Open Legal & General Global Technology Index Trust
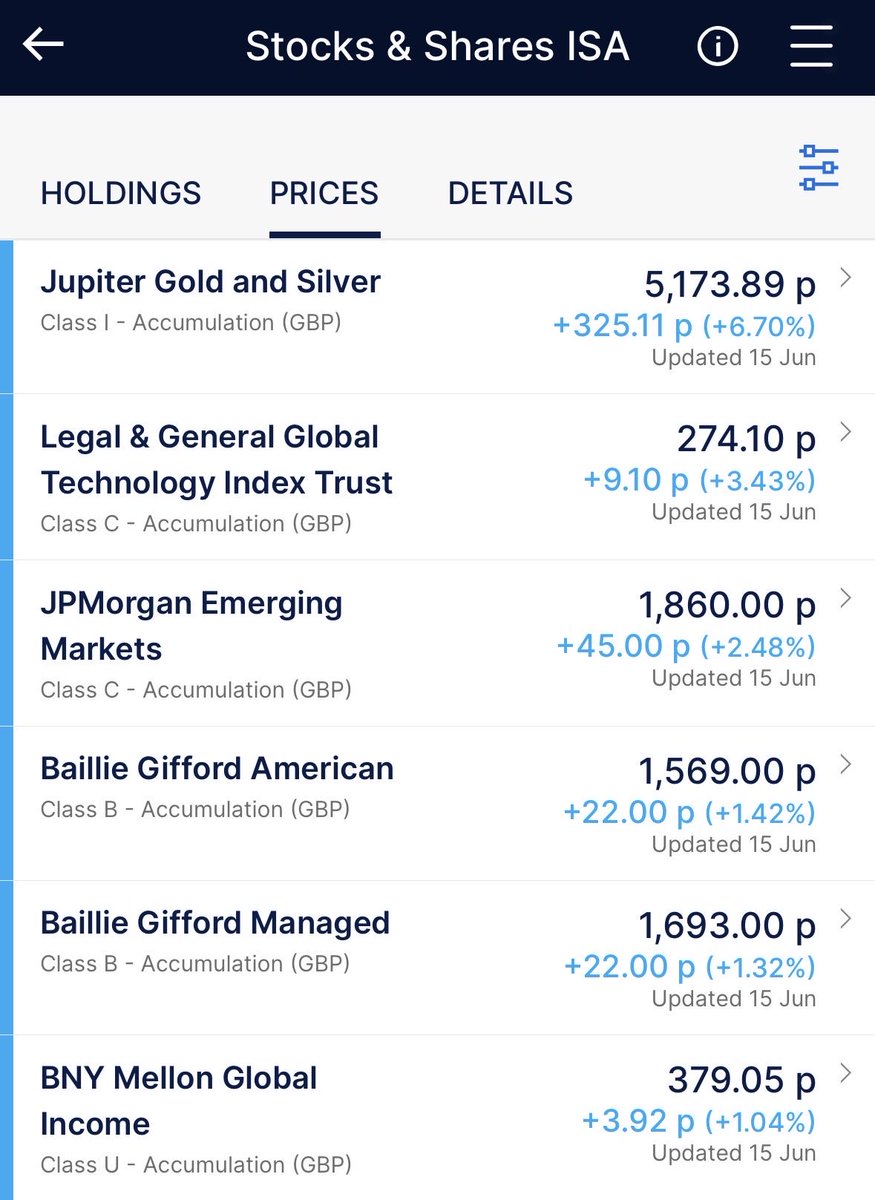The width and height of the screenshot is (875, 1200). click(x=437, y=477)
